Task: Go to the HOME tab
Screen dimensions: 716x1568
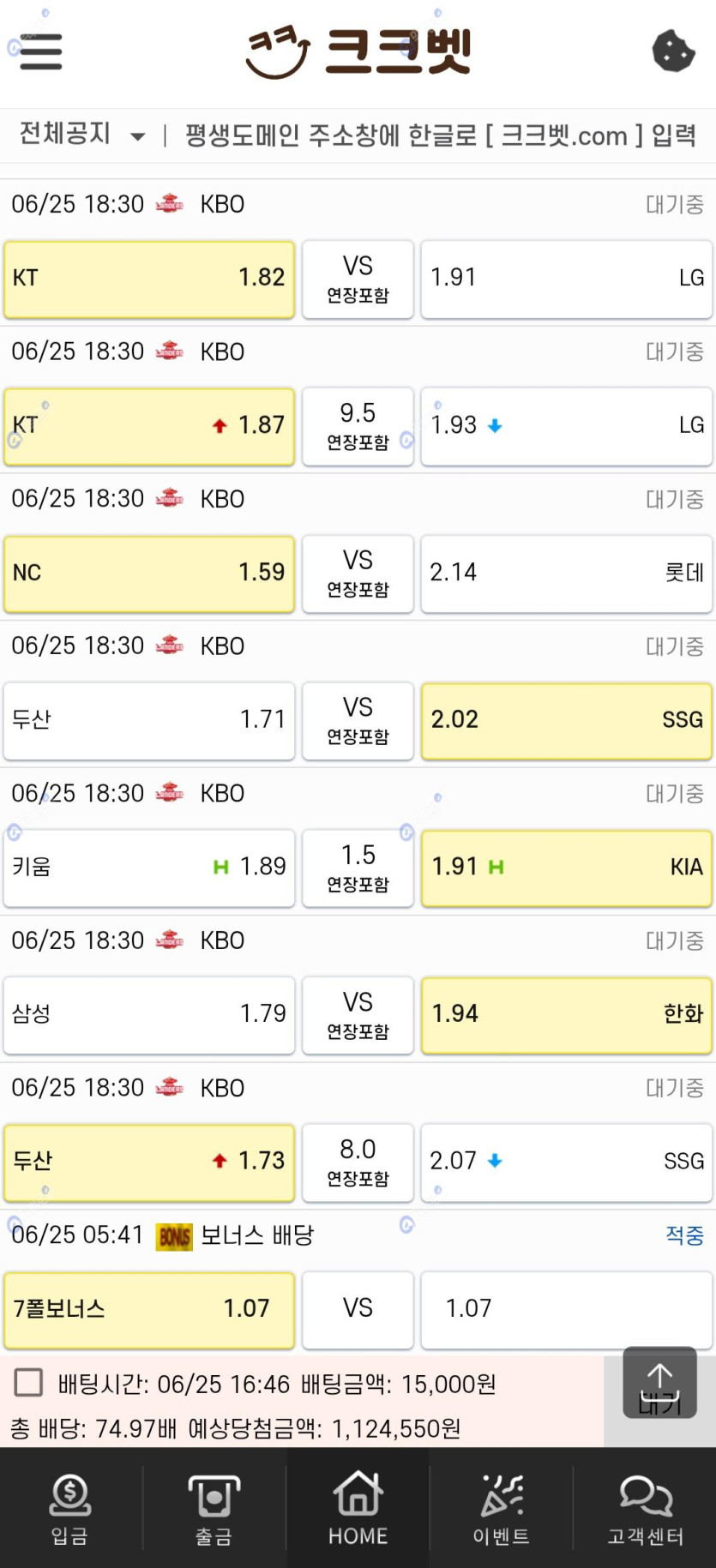Action: pos(358,1509)
